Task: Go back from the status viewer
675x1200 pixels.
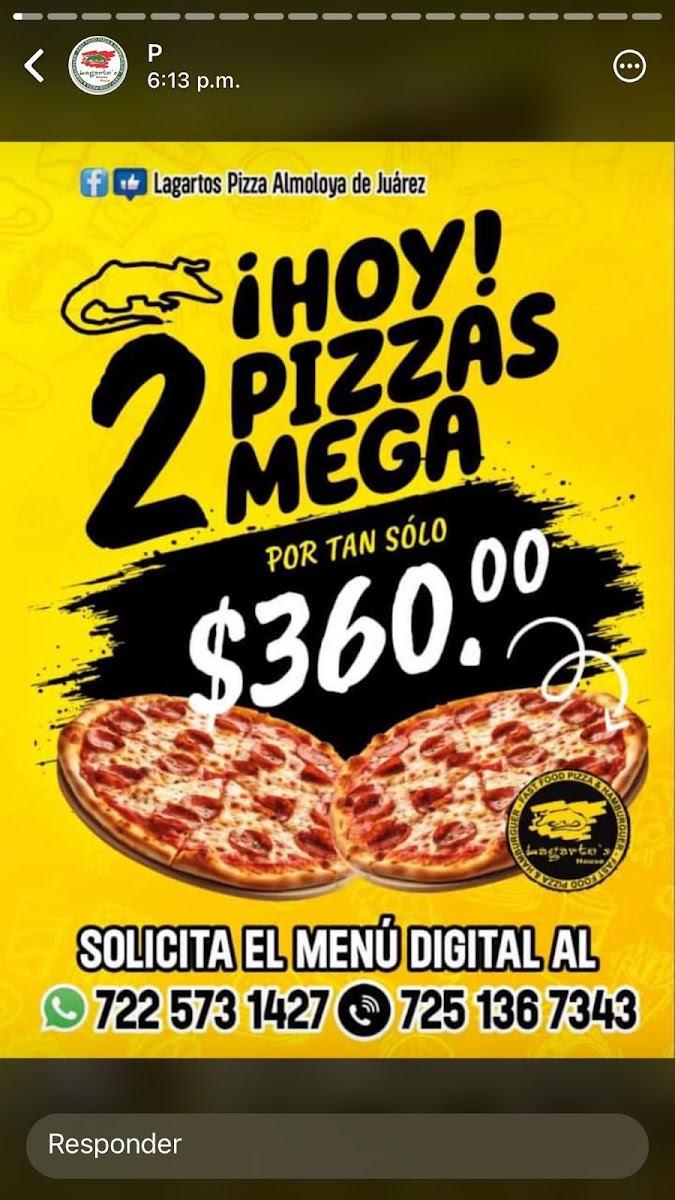Action: point(34,66)
